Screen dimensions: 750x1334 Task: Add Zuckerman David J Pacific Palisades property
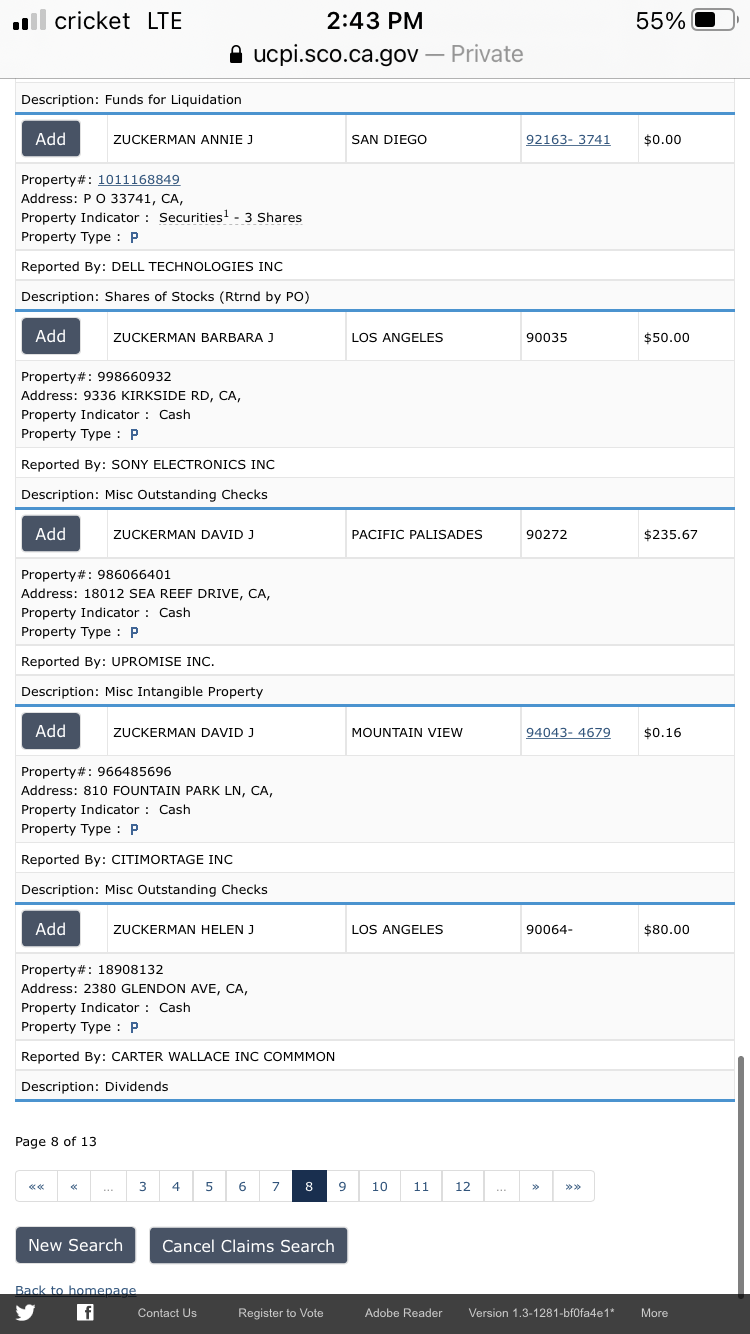tap(51, 534)
